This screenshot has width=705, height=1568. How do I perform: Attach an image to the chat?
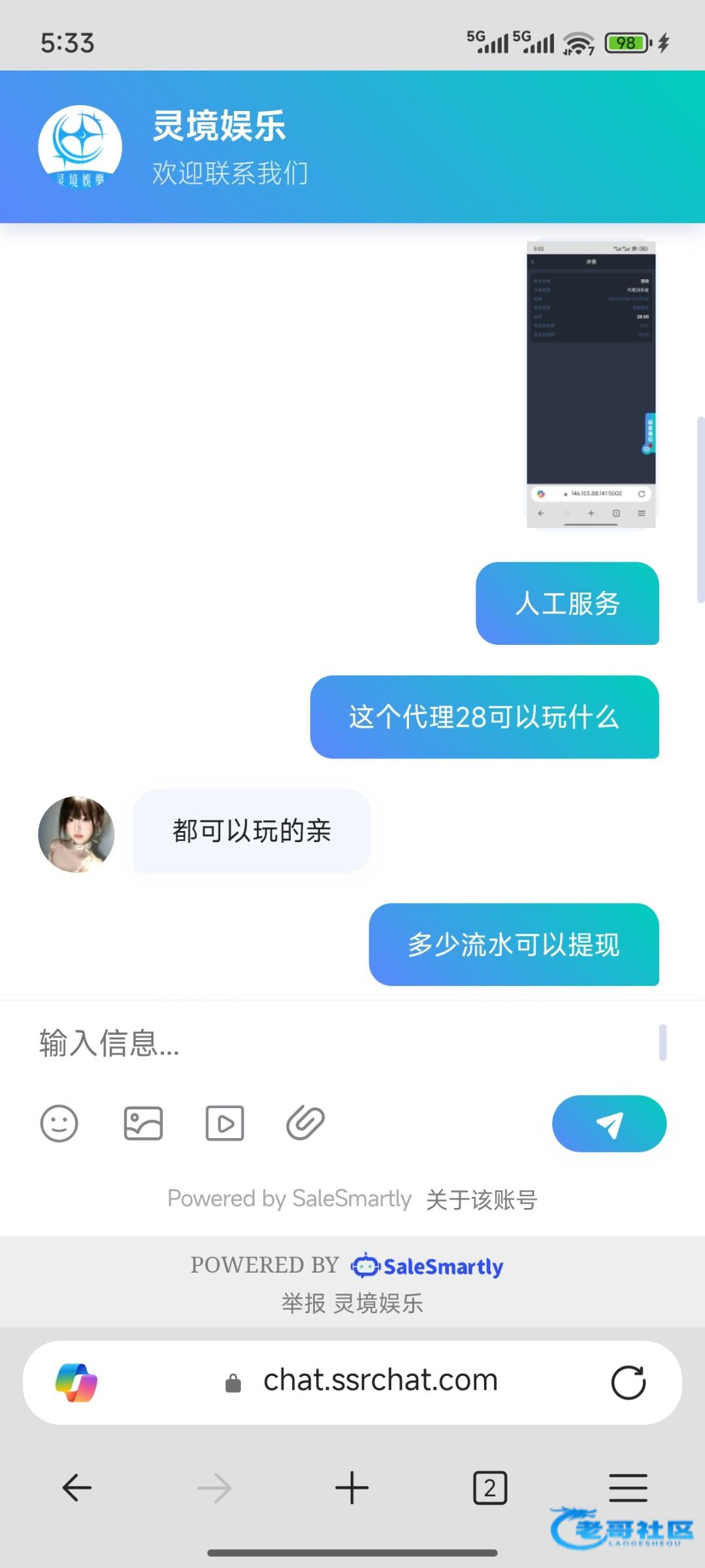[143, 1123]
